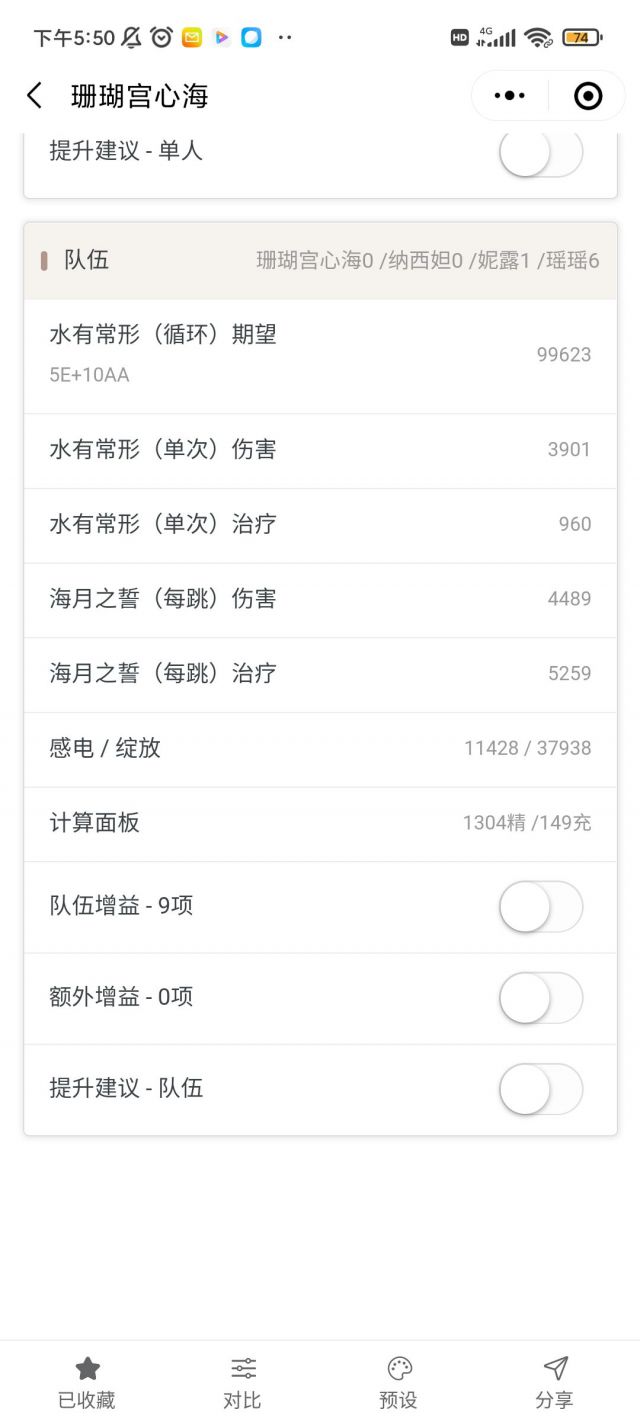
Task: Close the mini program
Action: click(588, 96)
